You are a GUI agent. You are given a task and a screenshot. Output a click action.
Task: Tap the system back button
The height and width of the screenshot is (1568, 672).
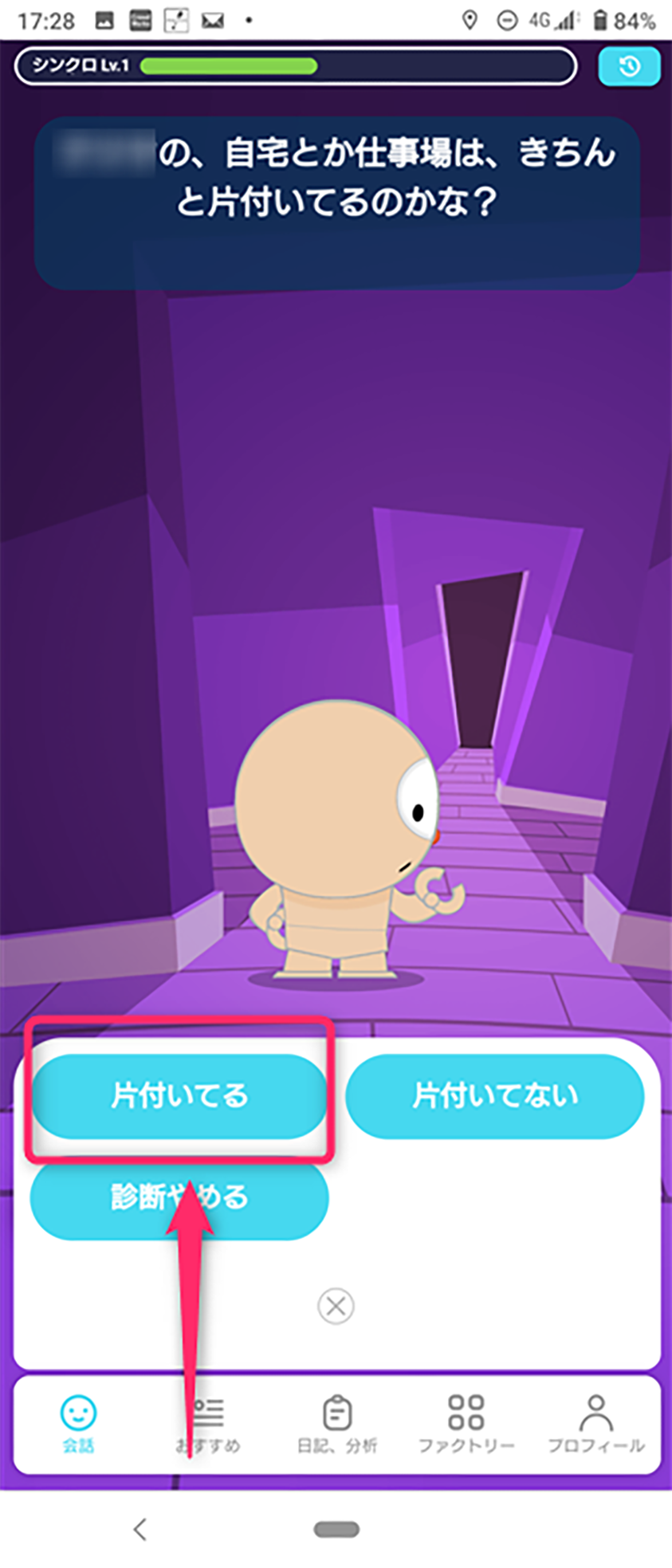point(140,1529)
